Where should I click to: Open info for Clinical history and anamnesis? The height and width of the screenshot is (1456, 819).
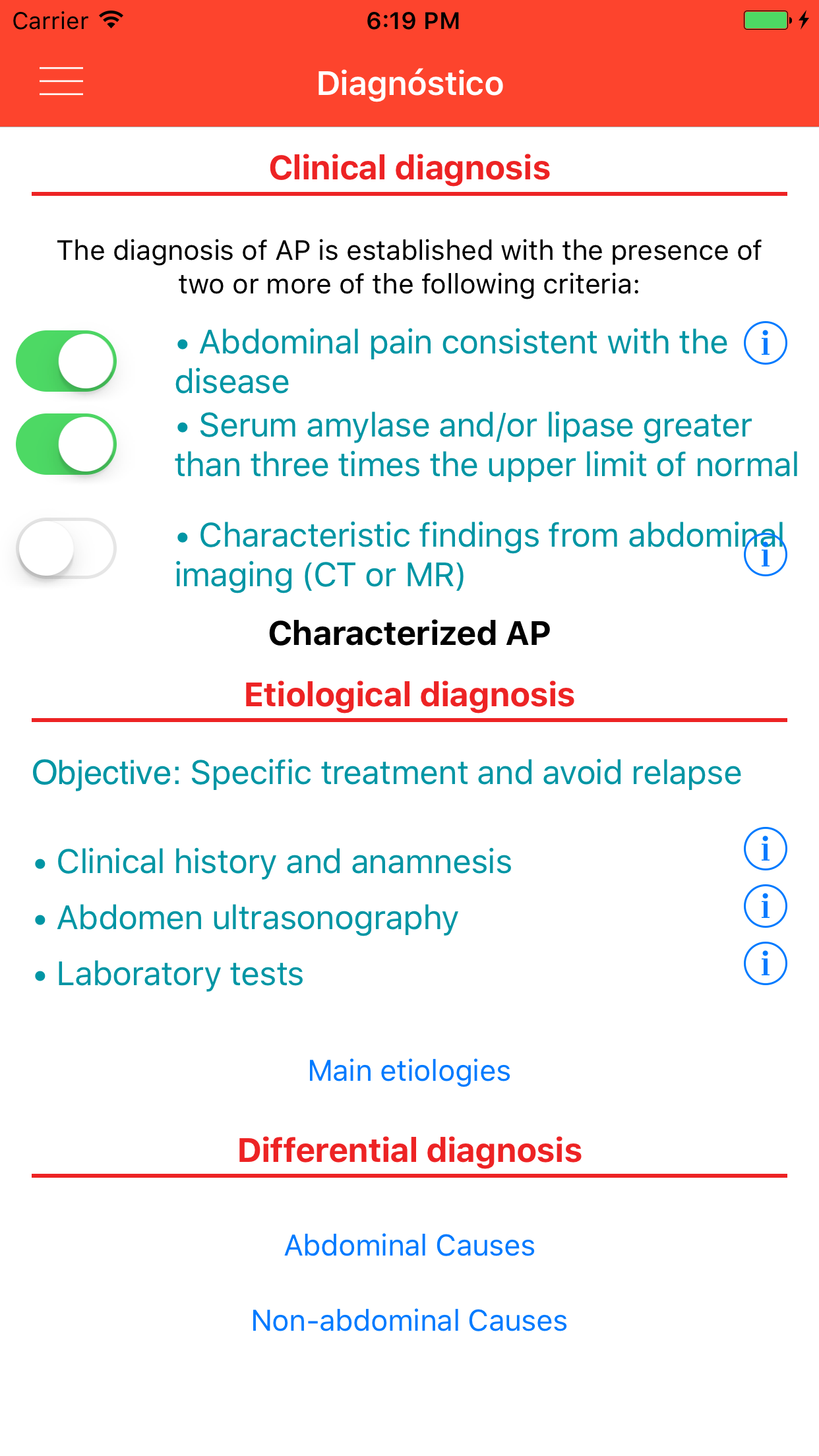click(x=764, y=849)
